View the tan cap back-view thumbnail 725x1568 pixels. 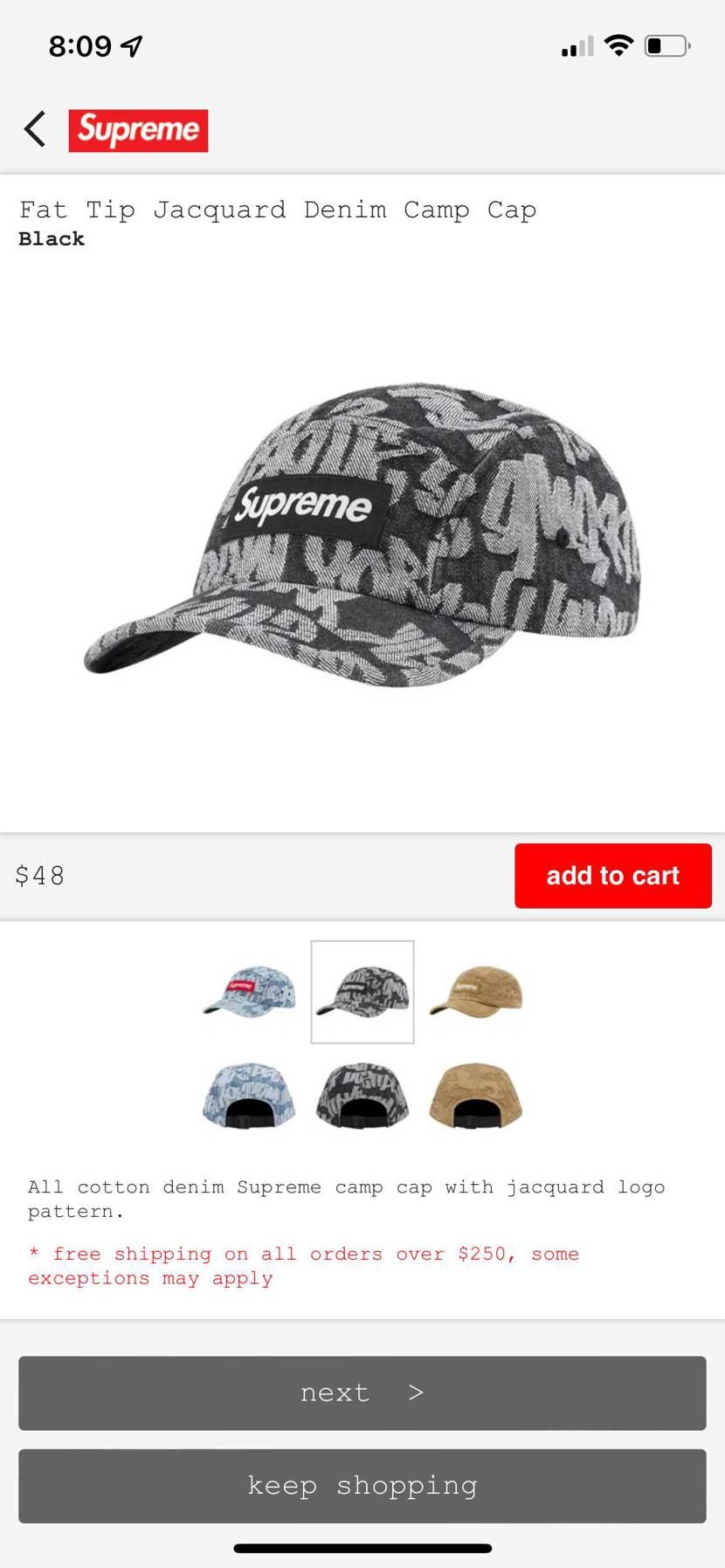coord(476,1095)
